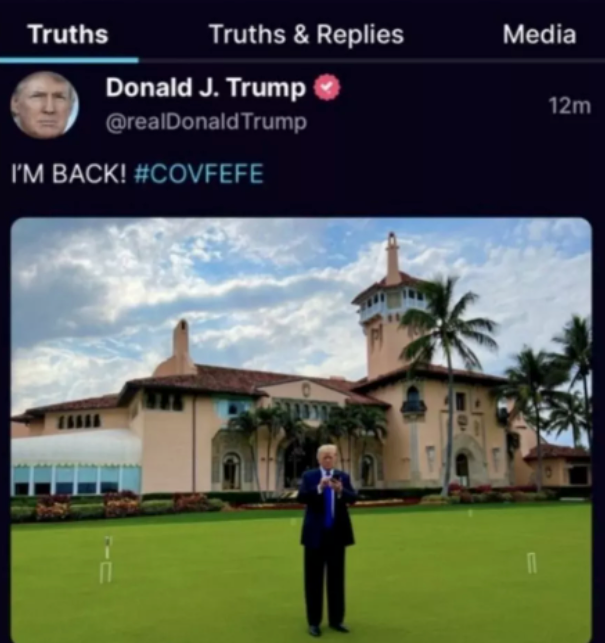Switch to the Truths & Replies tab
The width and height of the screenshot is (605, 643).
306,34
